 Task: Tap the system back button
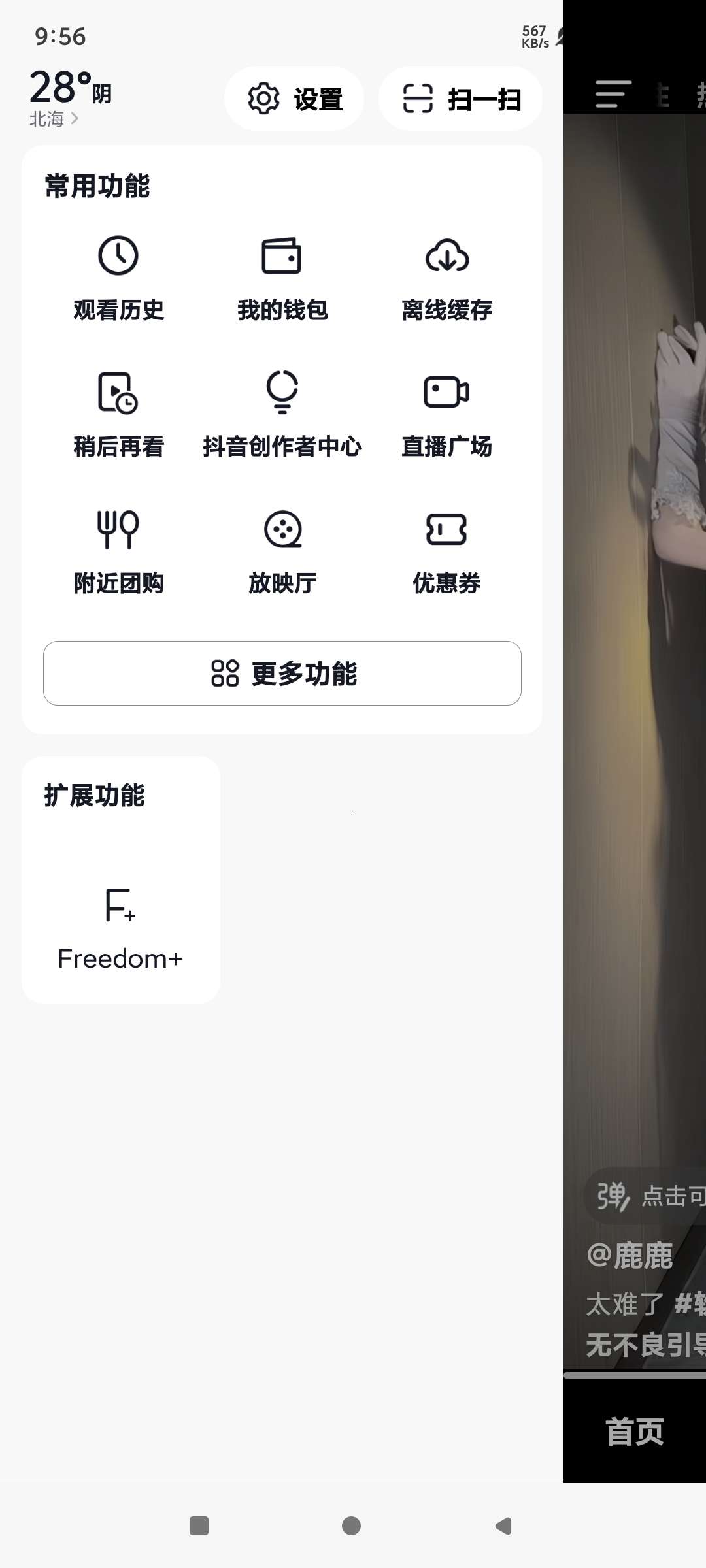pyautogui.click(x=503, y=1526)
